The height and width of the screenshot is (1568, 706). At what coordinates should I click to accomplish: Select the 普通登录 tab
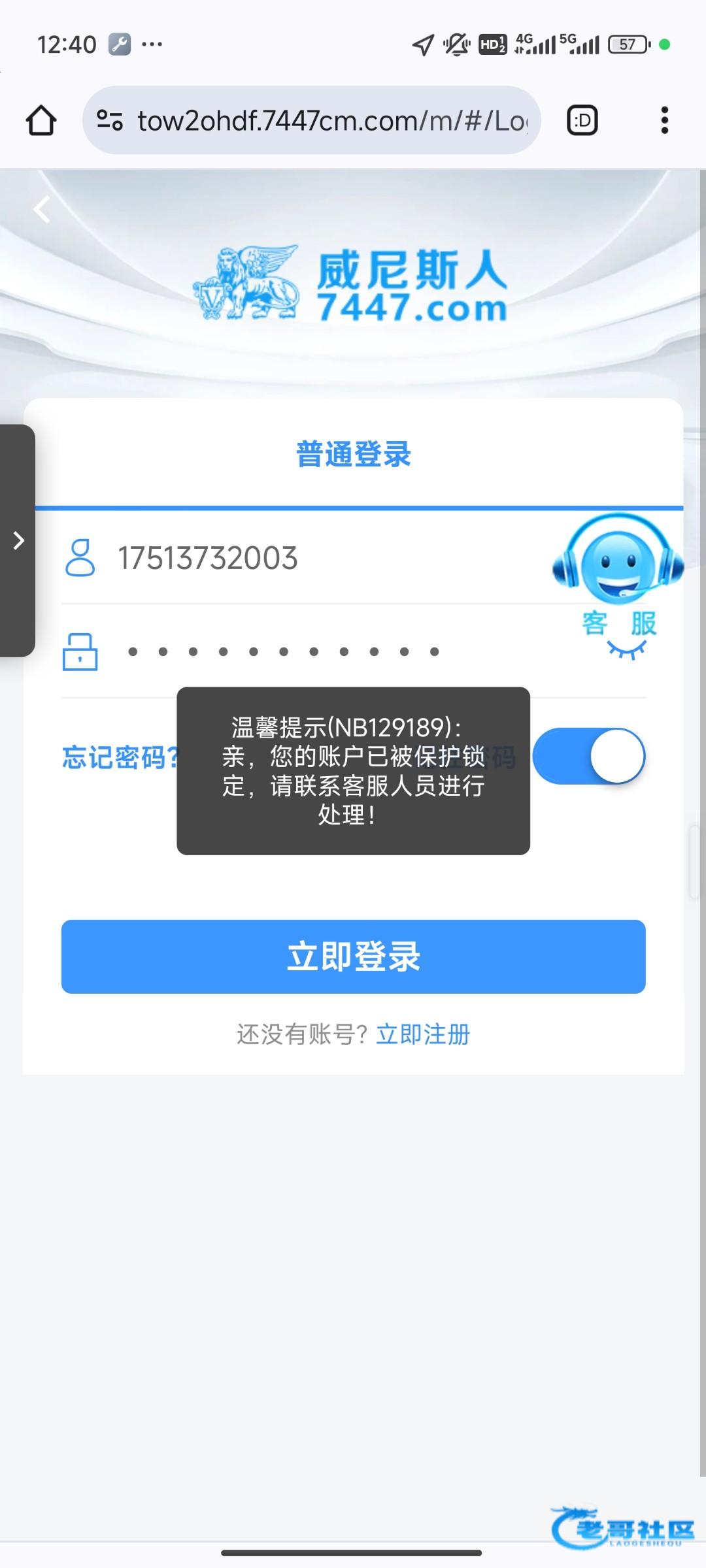pyautogui.click(x=353, y=454)
